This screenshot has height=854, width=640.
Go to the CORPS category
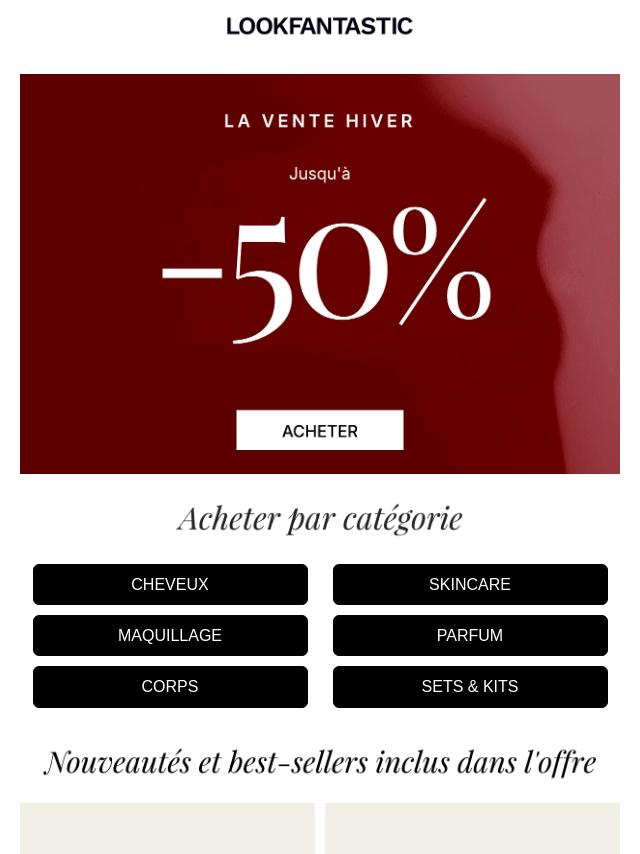(x=170, y=687)
